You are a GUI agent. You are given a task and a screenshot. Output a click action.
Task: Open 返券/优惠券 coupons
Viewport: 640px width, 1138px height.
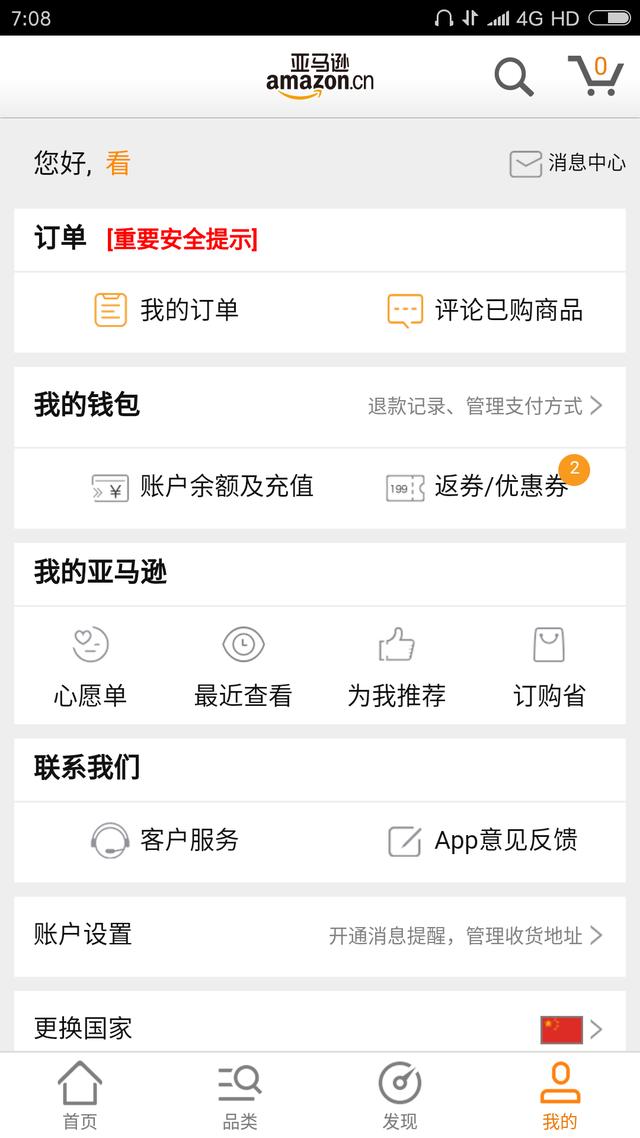(x=488, y=487)
